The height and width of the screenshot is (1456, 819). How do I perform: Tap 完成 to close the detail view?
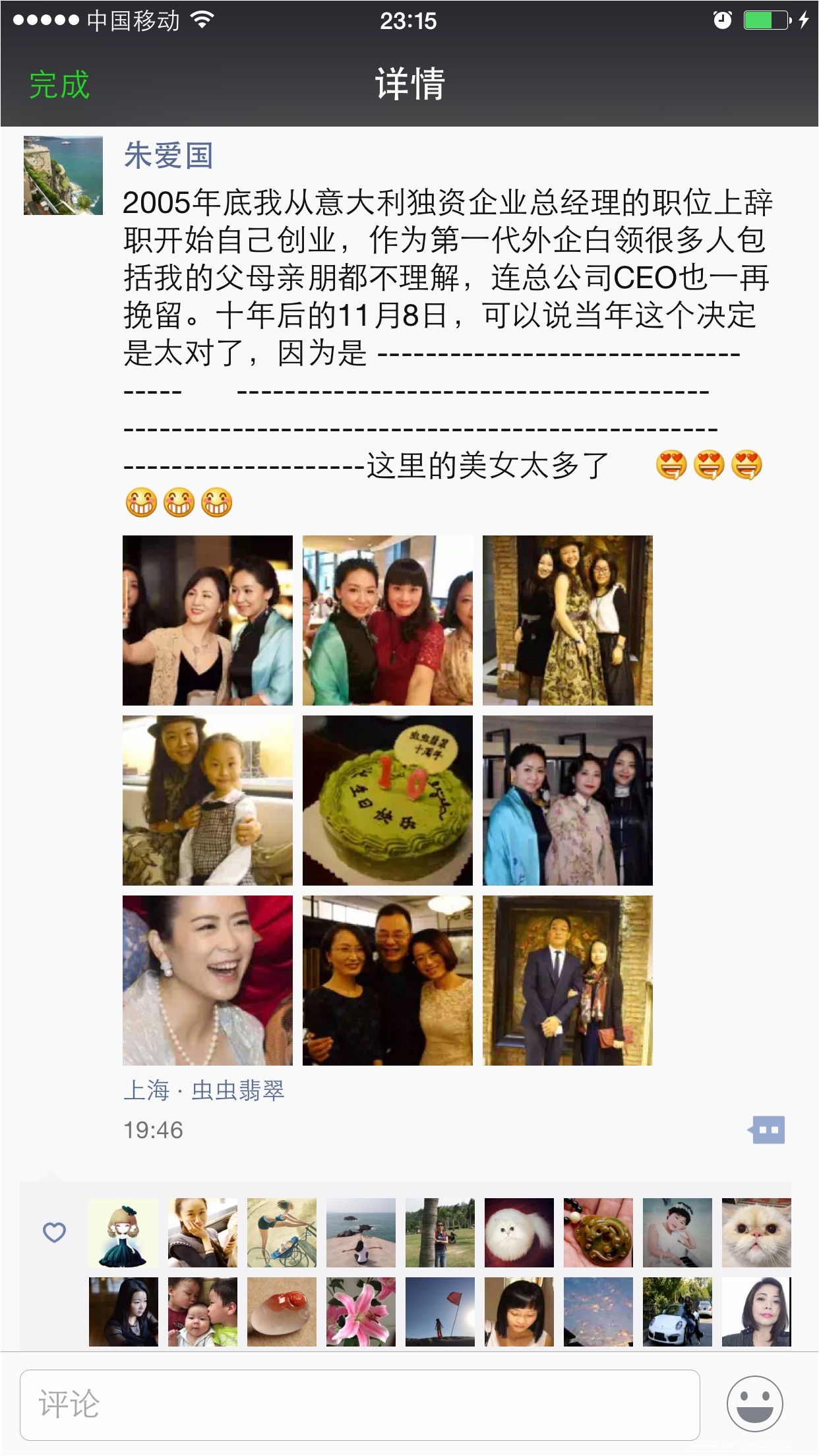pos(59,85)
